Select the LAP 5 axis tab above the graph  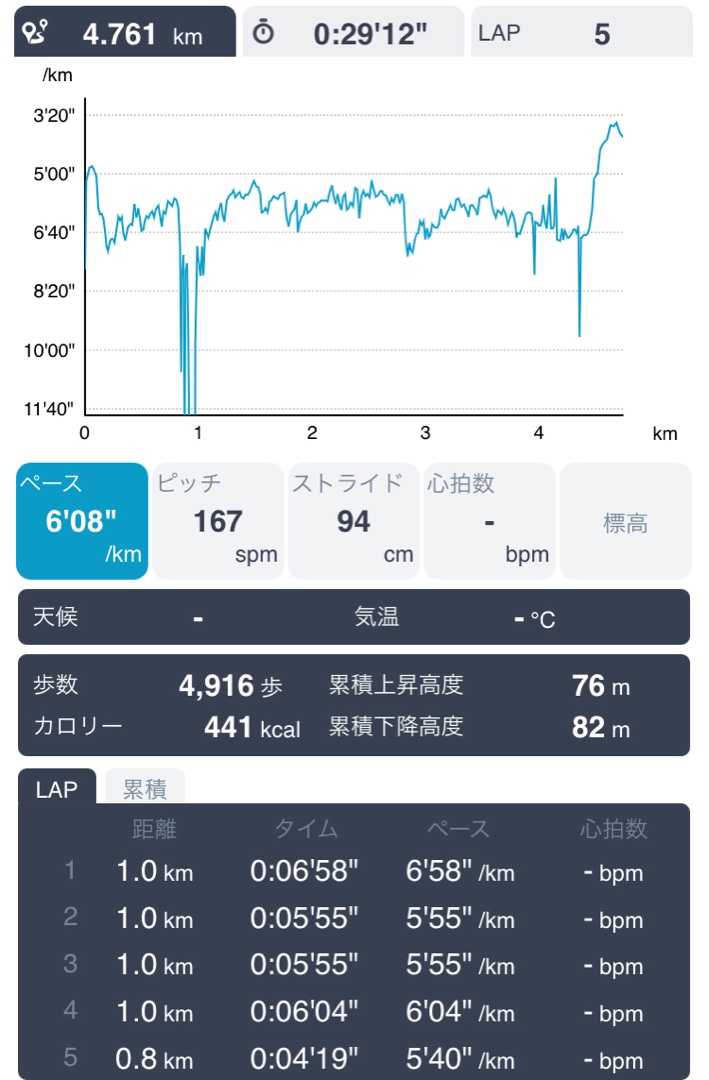tap(581, 33)
